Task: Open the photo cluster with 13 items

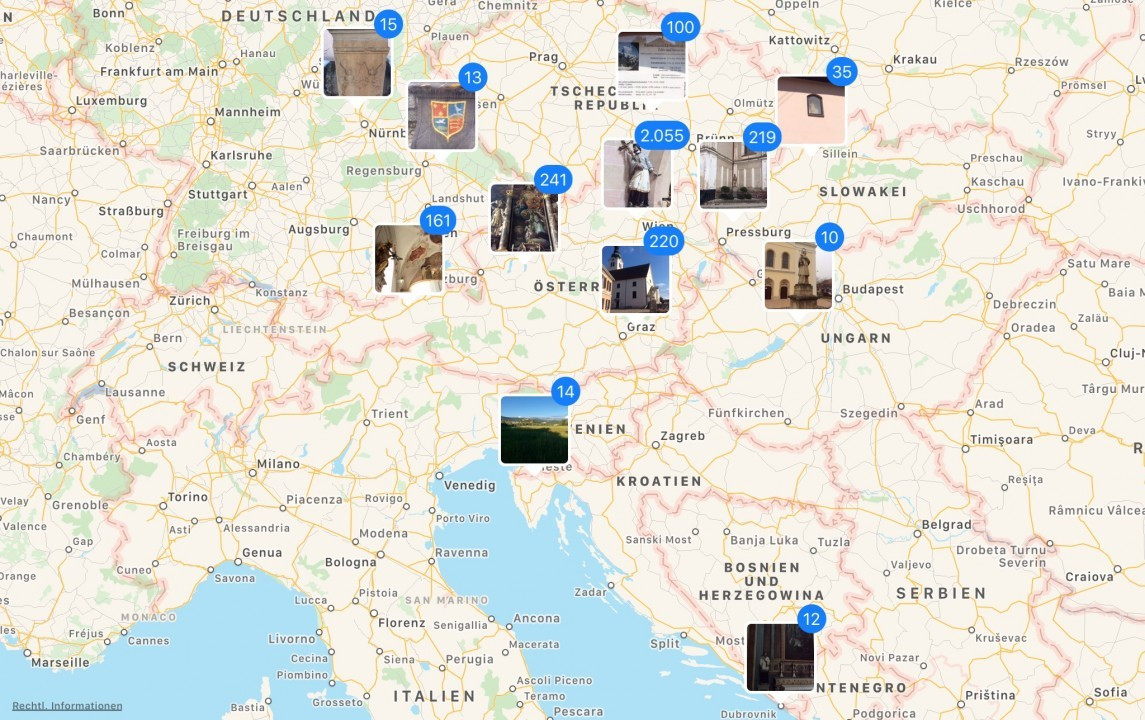Action: [442, 116]
